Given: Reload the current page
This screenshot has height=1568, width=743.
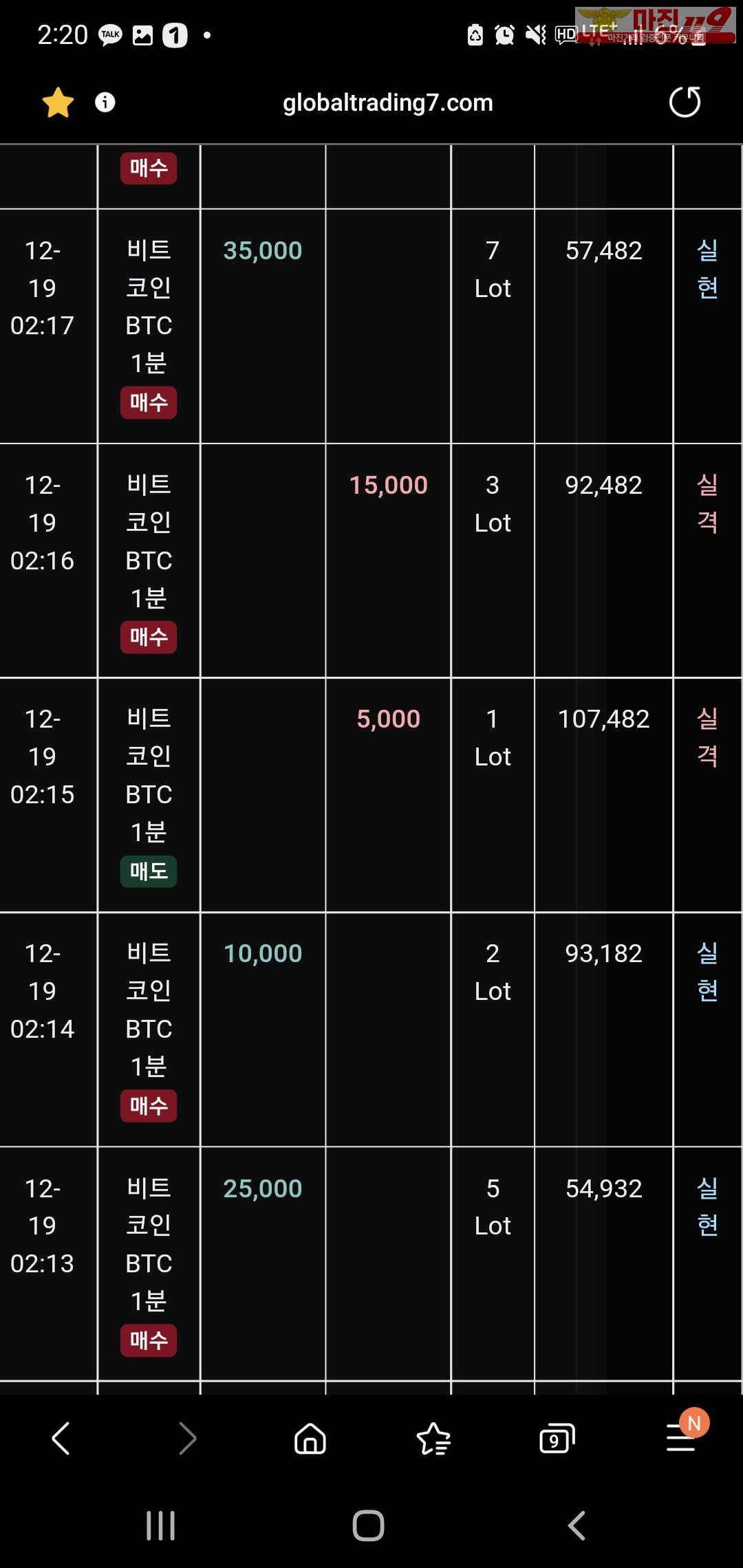Looking at the screenshot, I should (685, 102).
